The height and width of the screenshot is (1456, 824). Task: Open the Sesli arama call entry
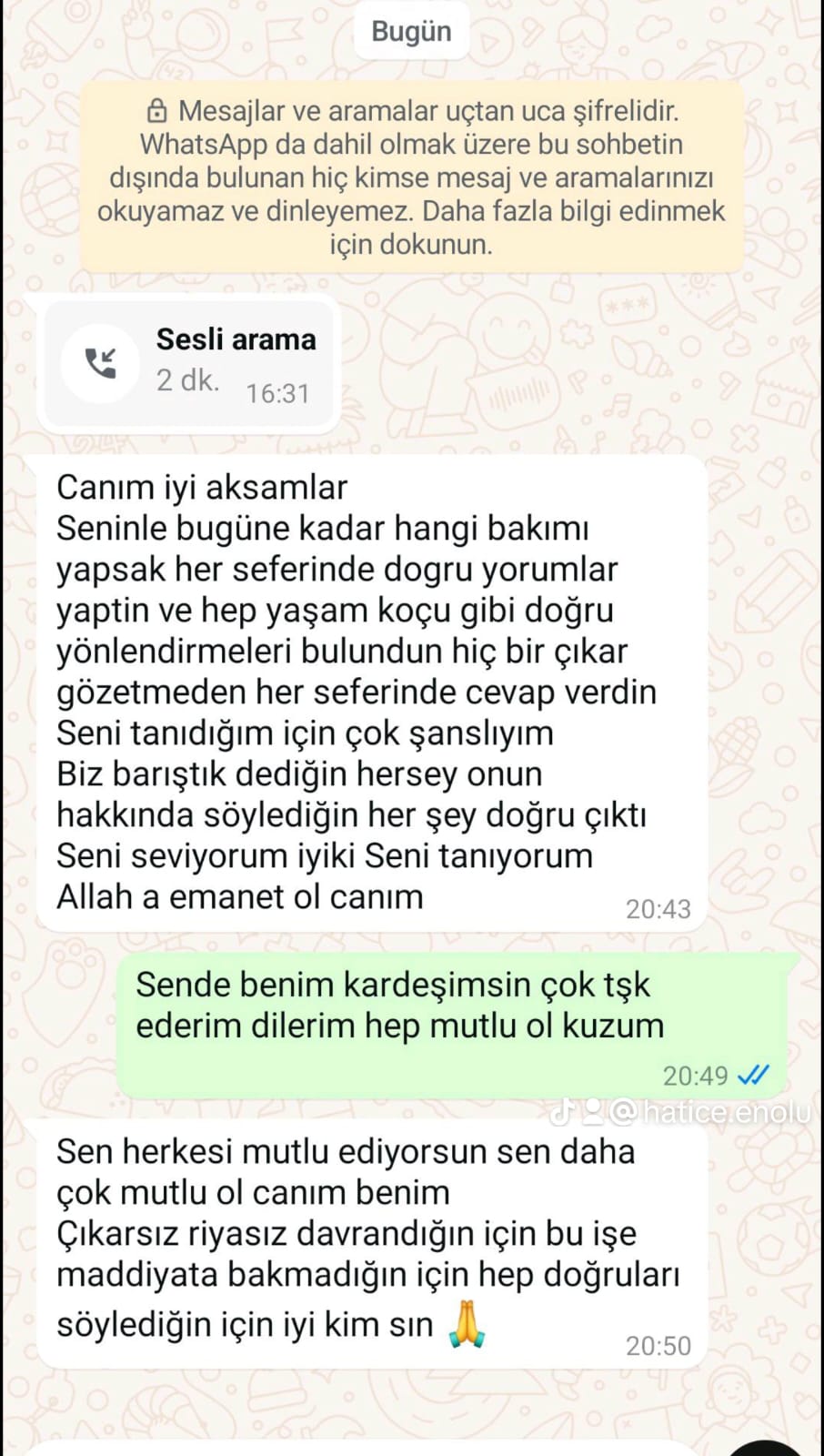[189, 364]
